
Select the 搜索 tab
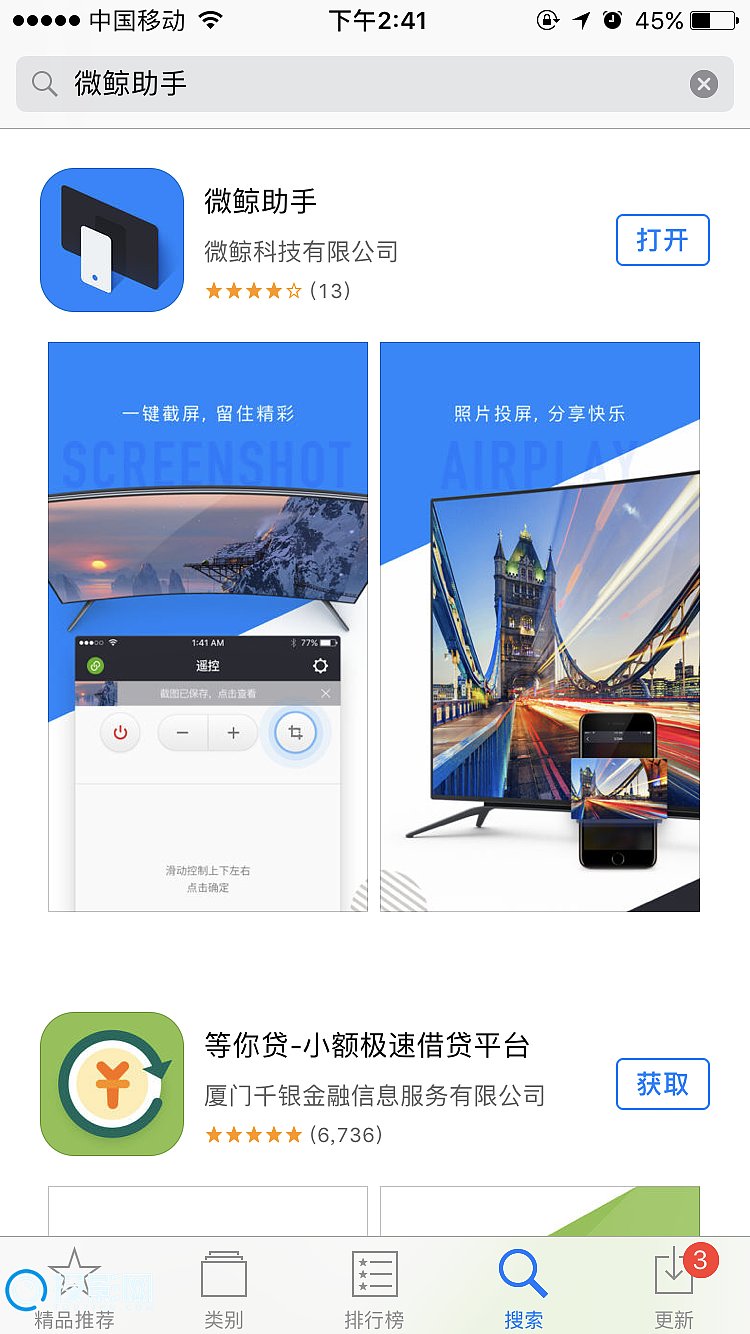[523, 1290]
